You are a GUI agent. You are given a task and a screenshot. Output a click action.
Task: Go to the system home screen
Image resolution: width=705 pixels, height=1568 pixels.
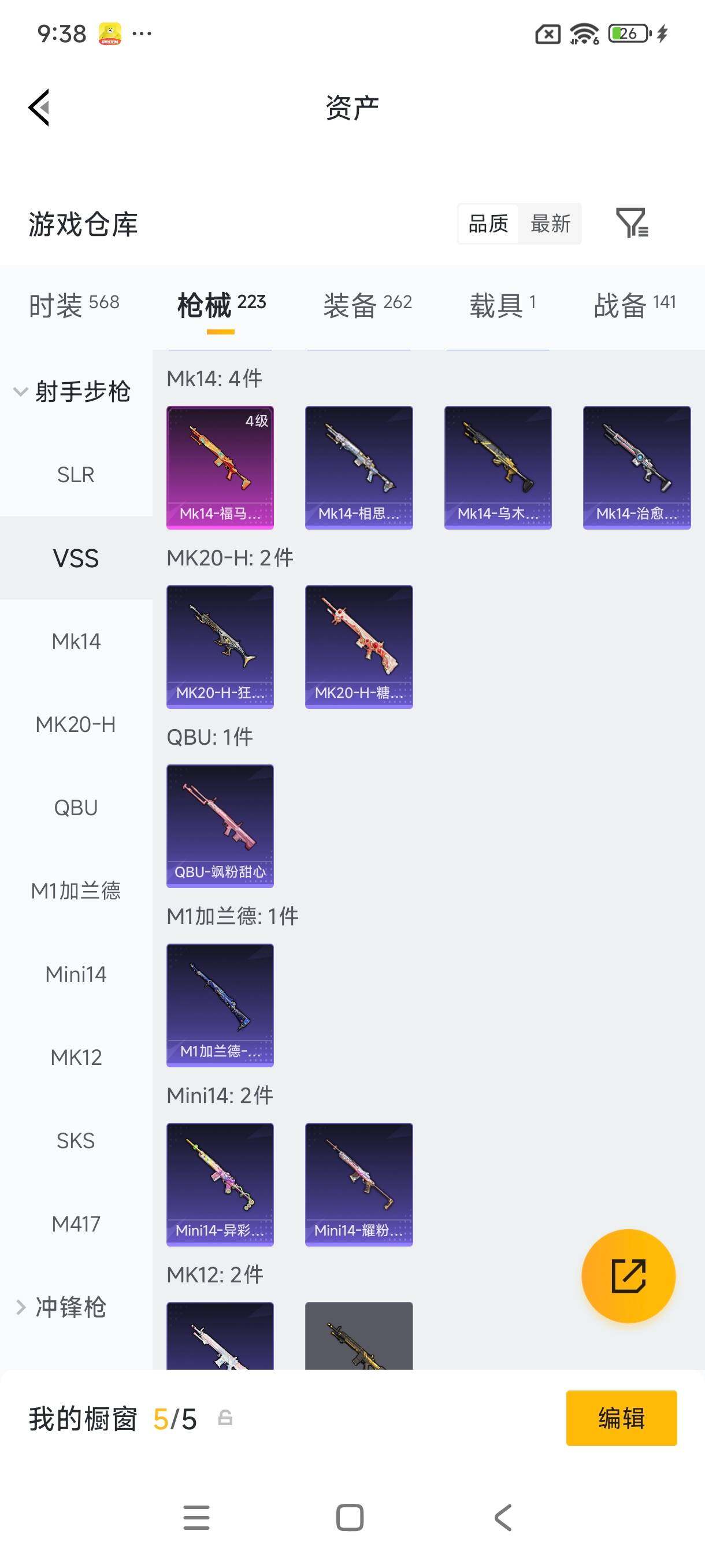[350, 1518]
